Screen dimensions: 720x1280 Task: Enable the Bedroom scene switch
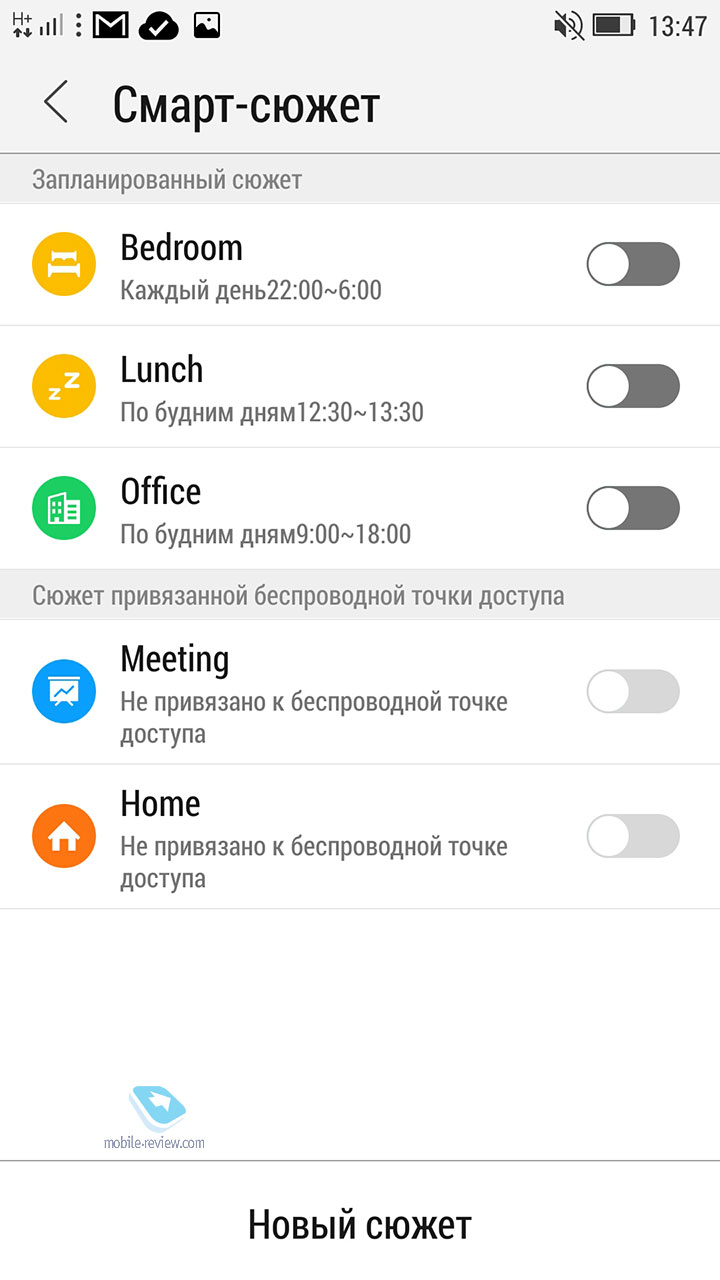[x=633, y=265]
